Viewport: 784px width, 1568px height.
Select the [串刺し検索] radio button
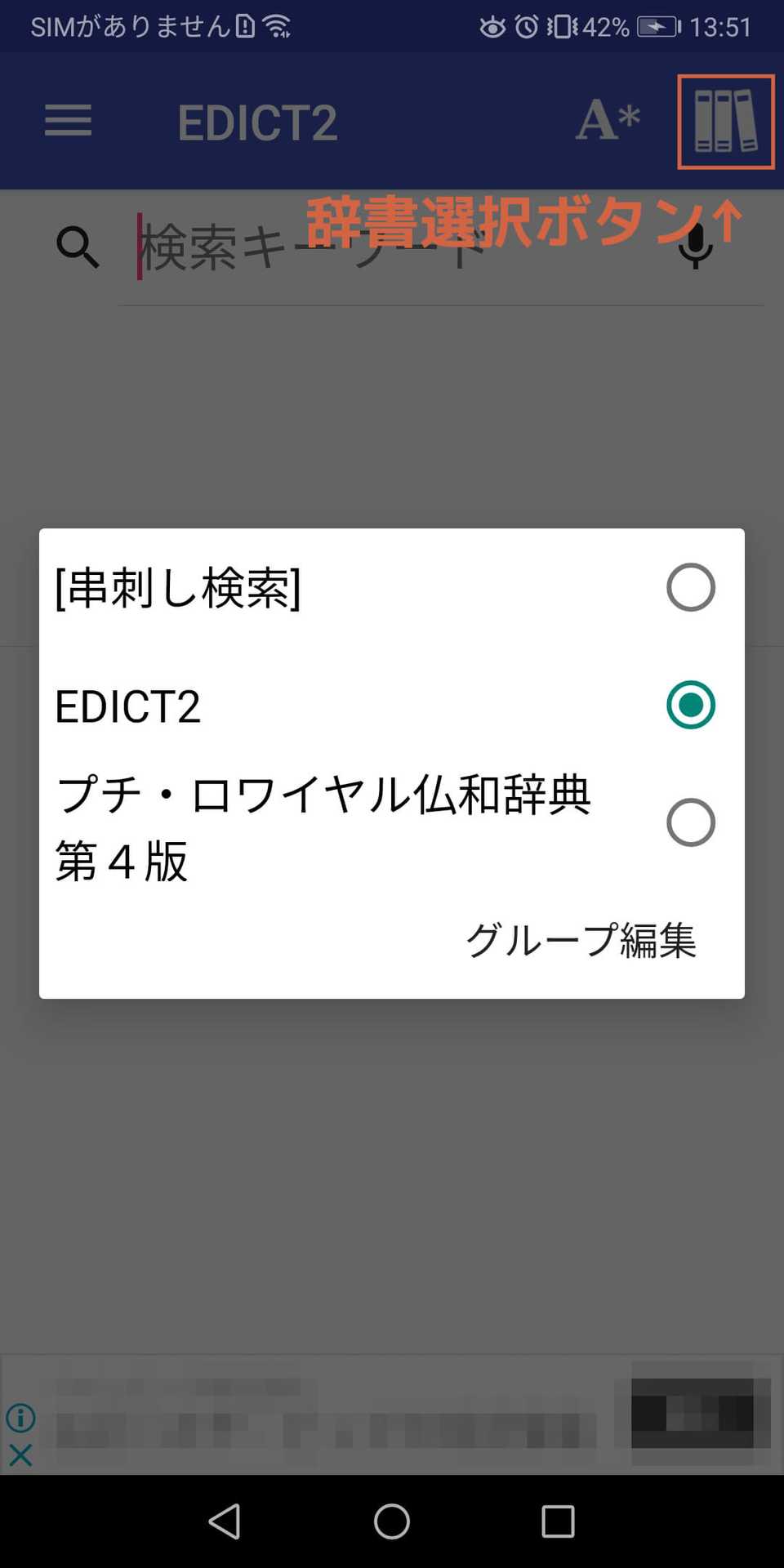(691, 587)
